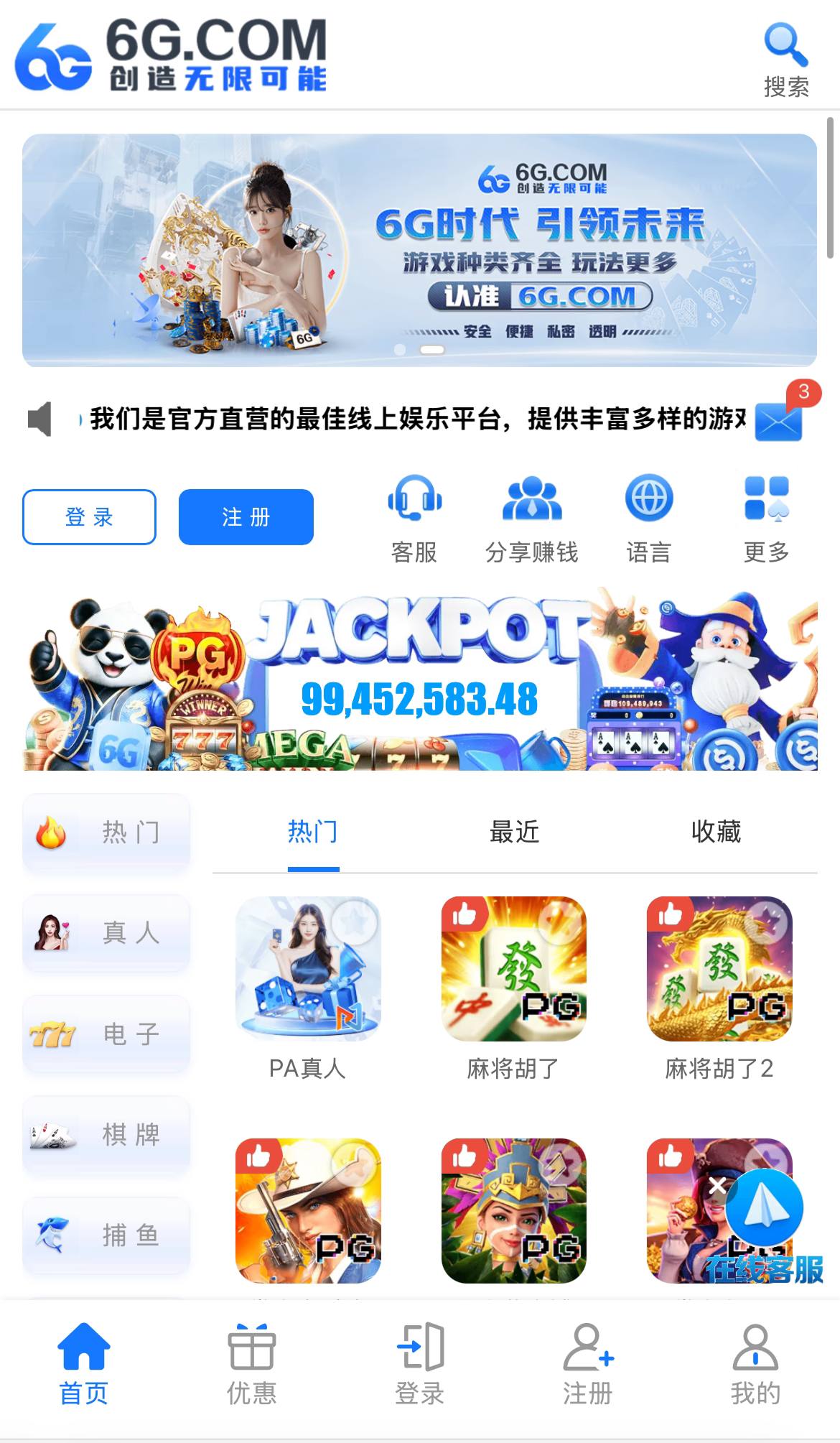This screenshot has width=840, height=1443.
Task: Mute the announcement speaker icon
Action: click(x=41, y=420)
